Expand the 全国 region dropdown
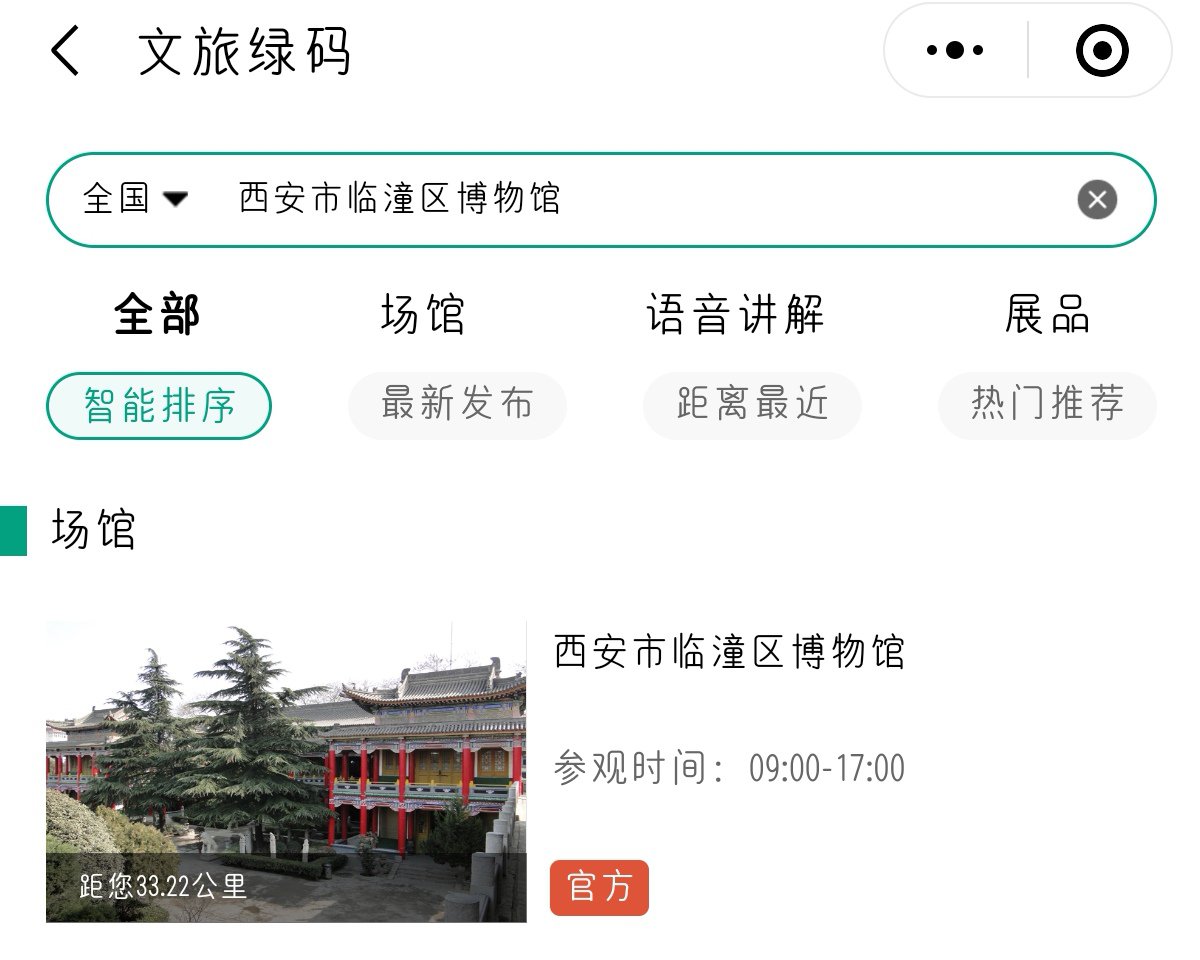Image resolution: width=1200 pixels, height=960 pixels. tap(135, 199)
